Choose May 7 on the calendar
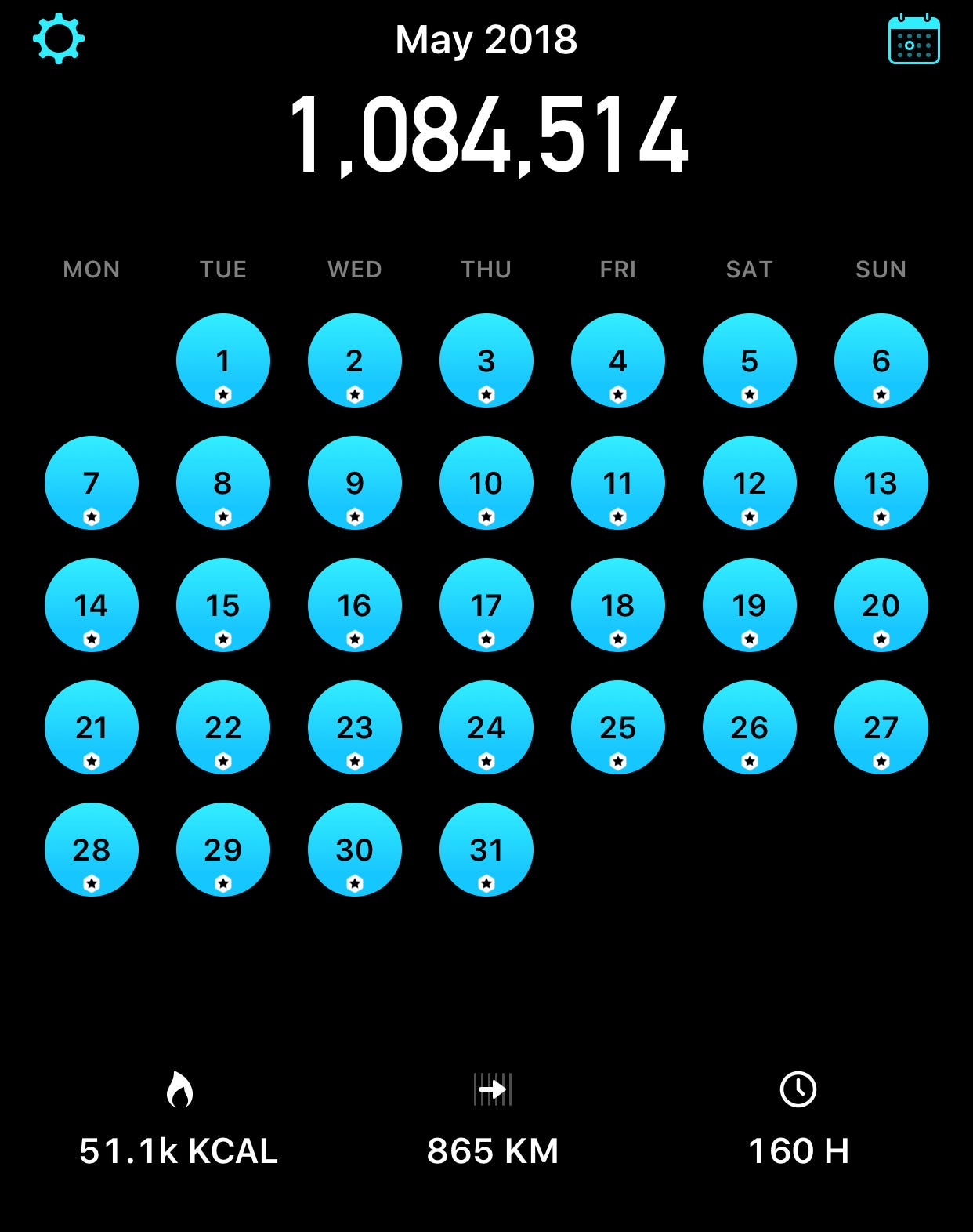The height and width of the screenshot is (1232, 973). (x=92, y=483)
